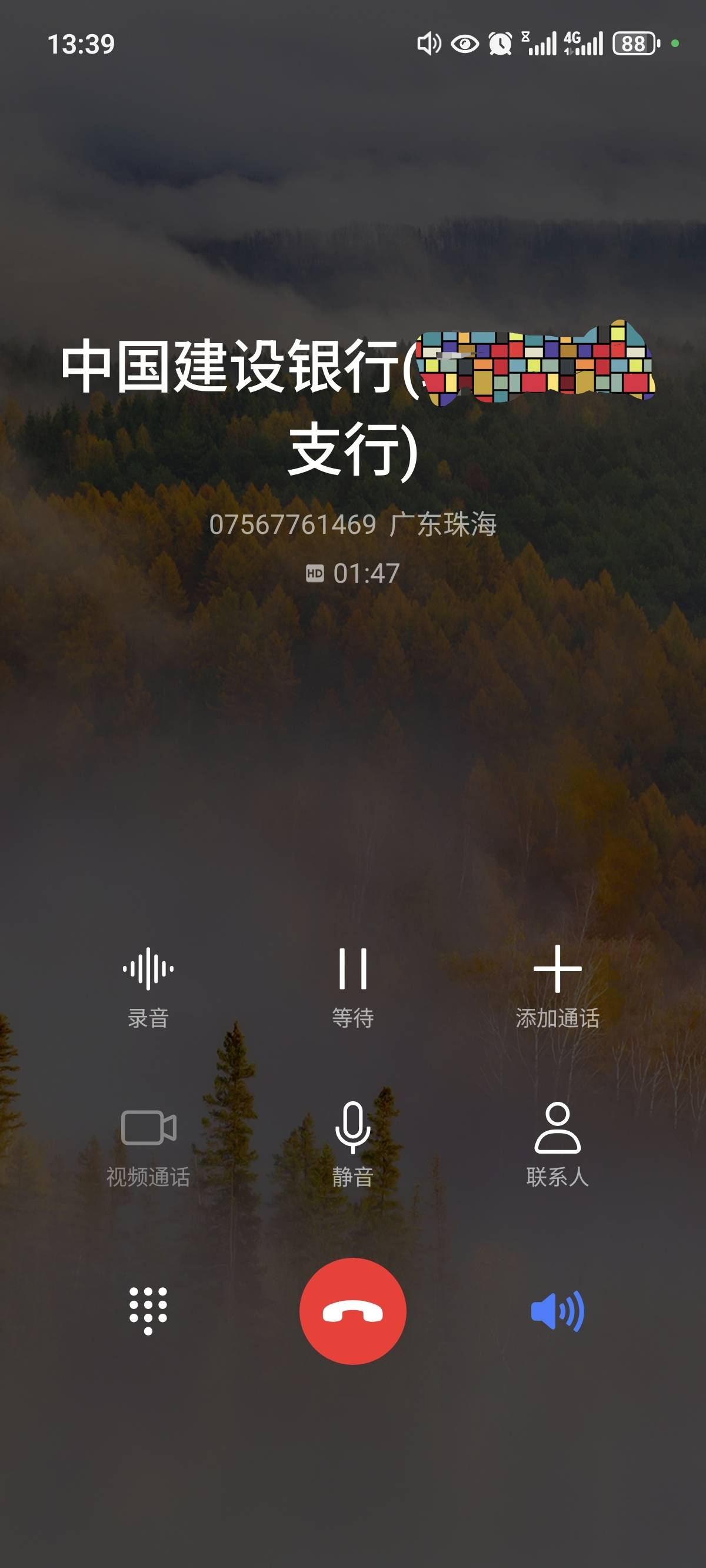Open contacts (联系人)

pos(557,1144)
